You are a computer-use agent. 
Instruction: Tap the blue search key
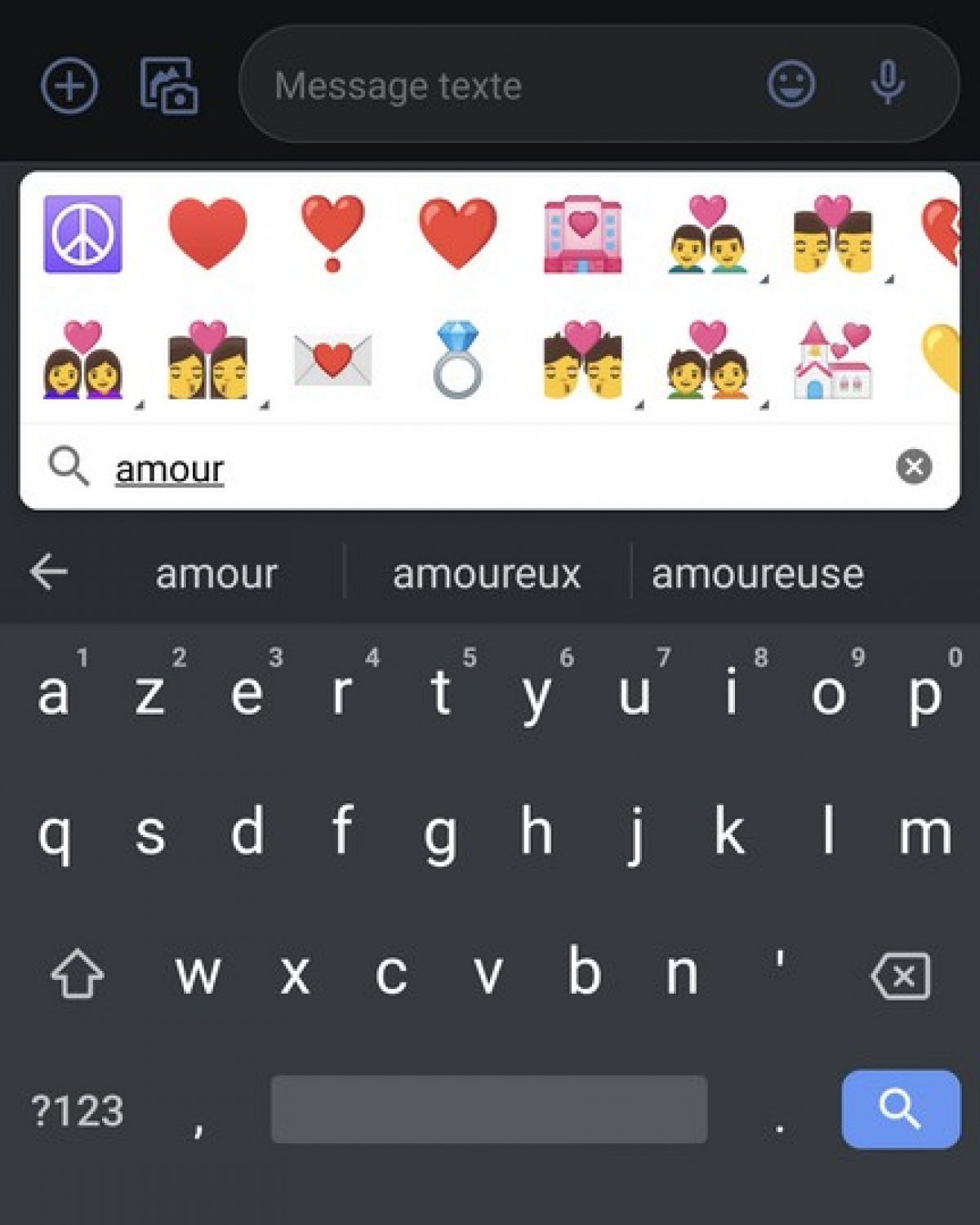coord(901,1109)
